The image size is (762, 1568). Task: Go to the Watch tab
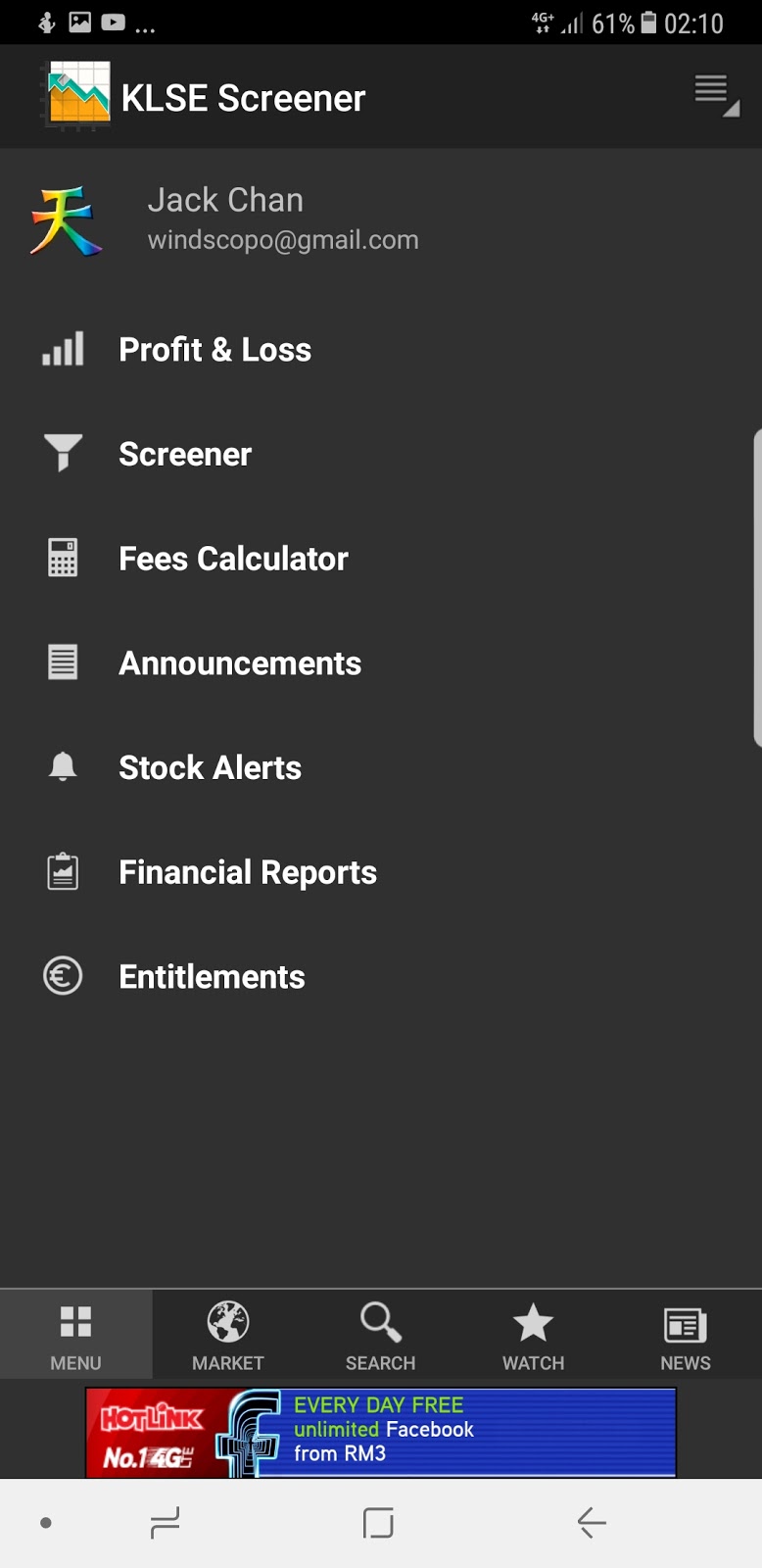(533, 1335)
